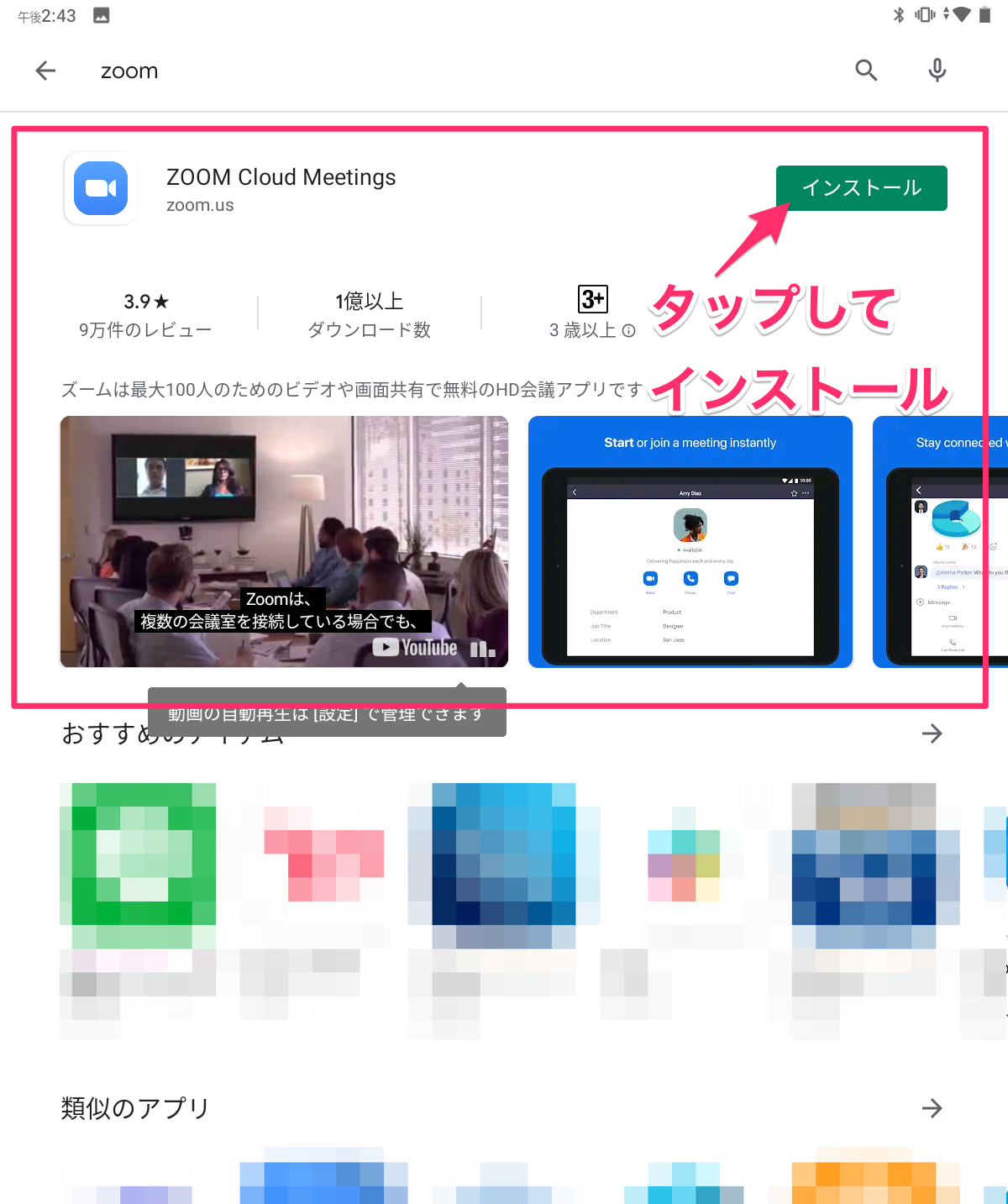Viewport: 1008px width, 1204px height.
Task: Install ZOOM Cloud Meetings
Action: tap(861, 188)
